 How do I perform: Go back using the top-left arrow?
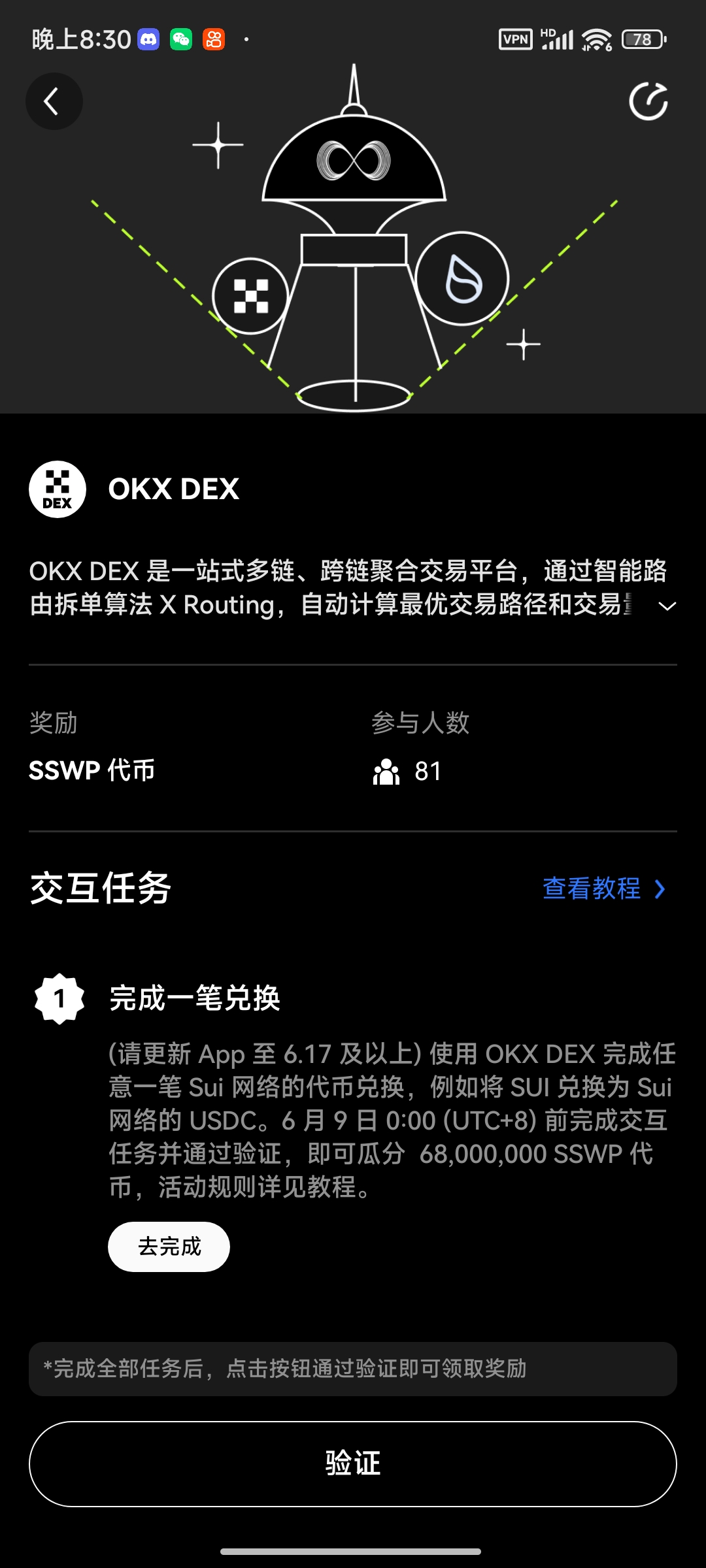tap(54, 102)
